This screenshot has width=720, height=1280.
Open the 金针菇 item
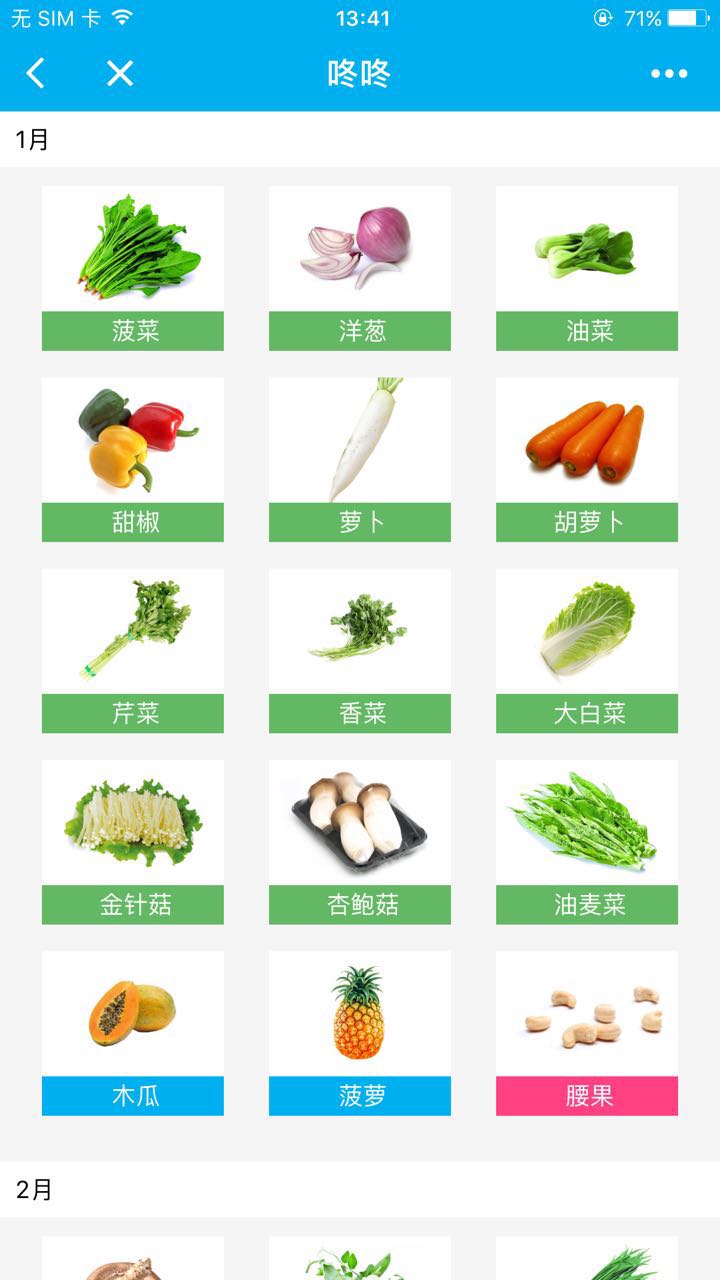coord(133,842)
